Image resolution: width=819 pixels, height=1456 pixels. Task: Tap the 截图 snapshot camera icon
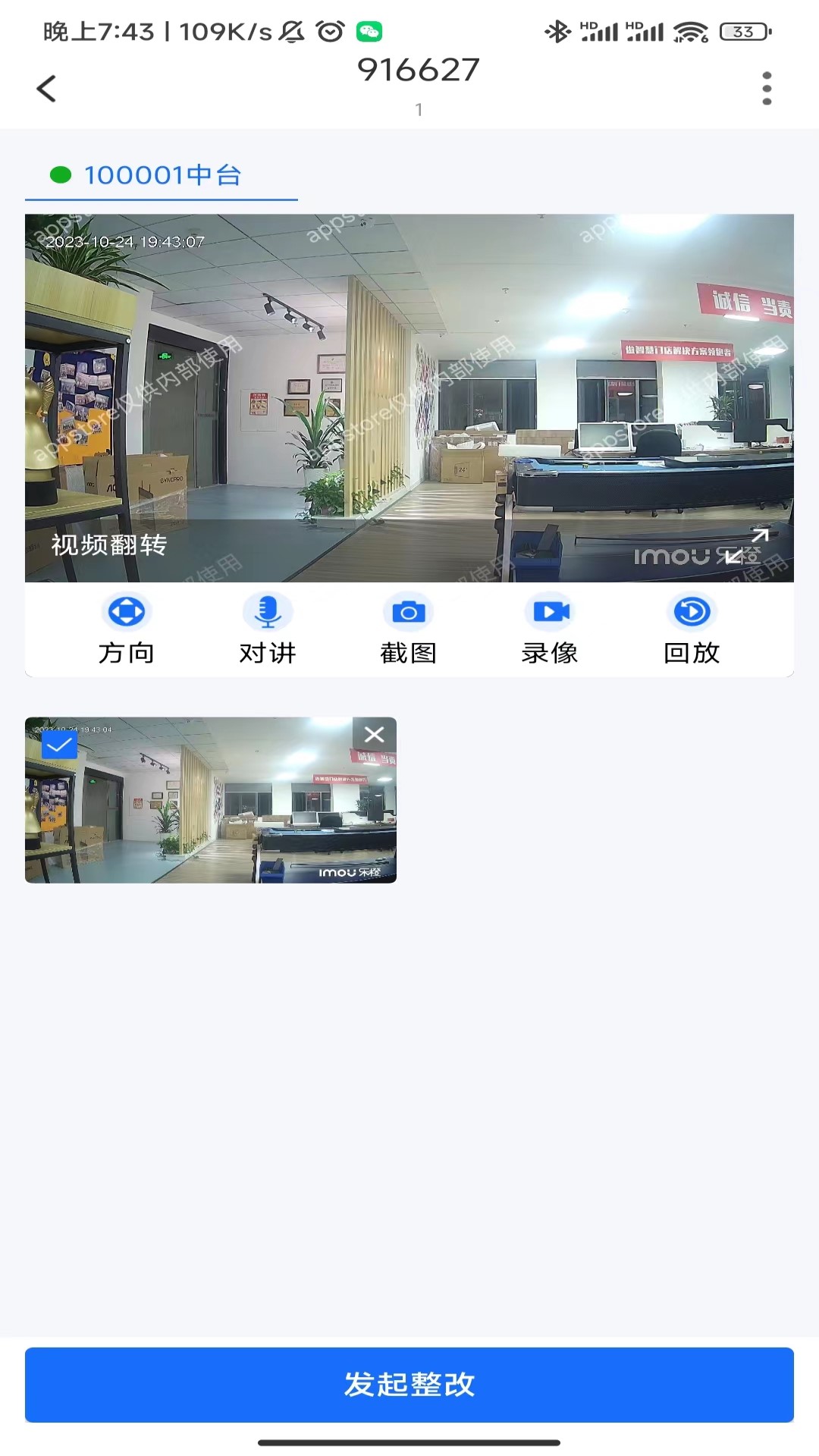(x=409, y=610)
